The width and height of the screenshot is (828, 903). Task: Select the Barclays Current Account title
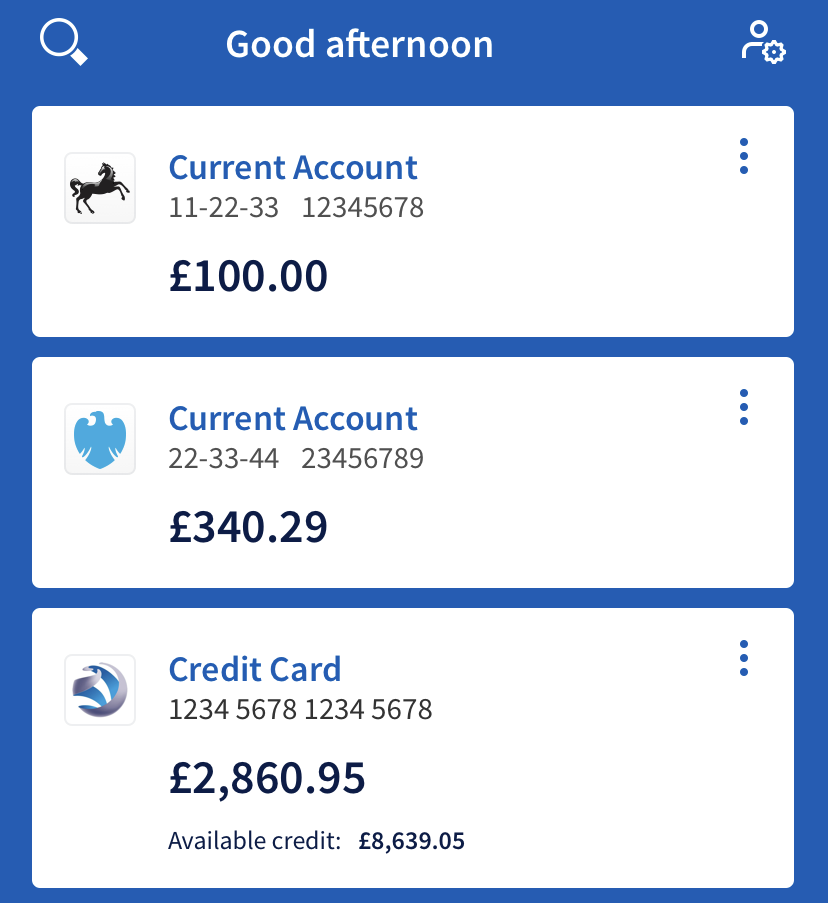pyautogui.click(x=292, y=418)
